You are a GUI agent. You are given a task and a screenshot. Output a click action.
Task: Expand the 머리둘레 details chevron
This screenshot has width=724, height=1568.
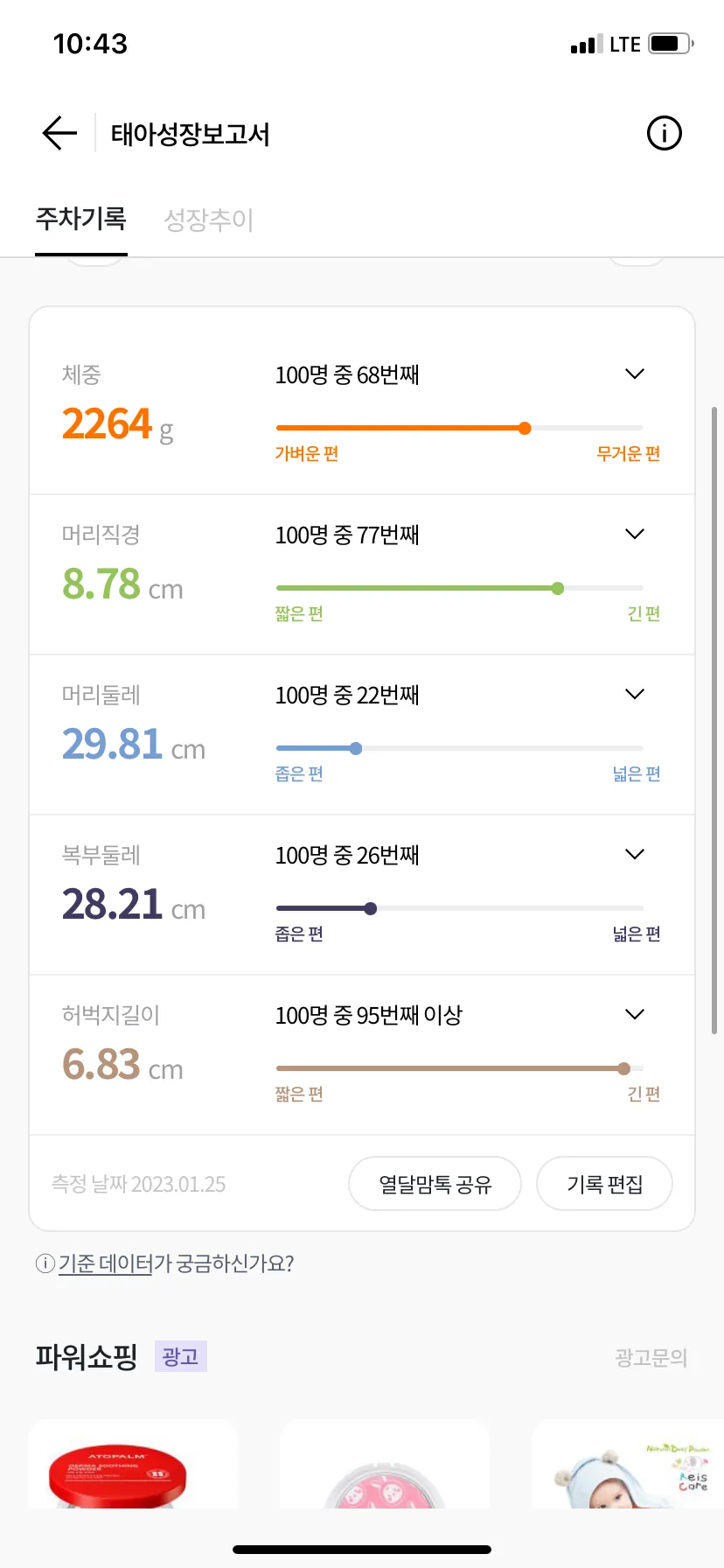[635, 694]
